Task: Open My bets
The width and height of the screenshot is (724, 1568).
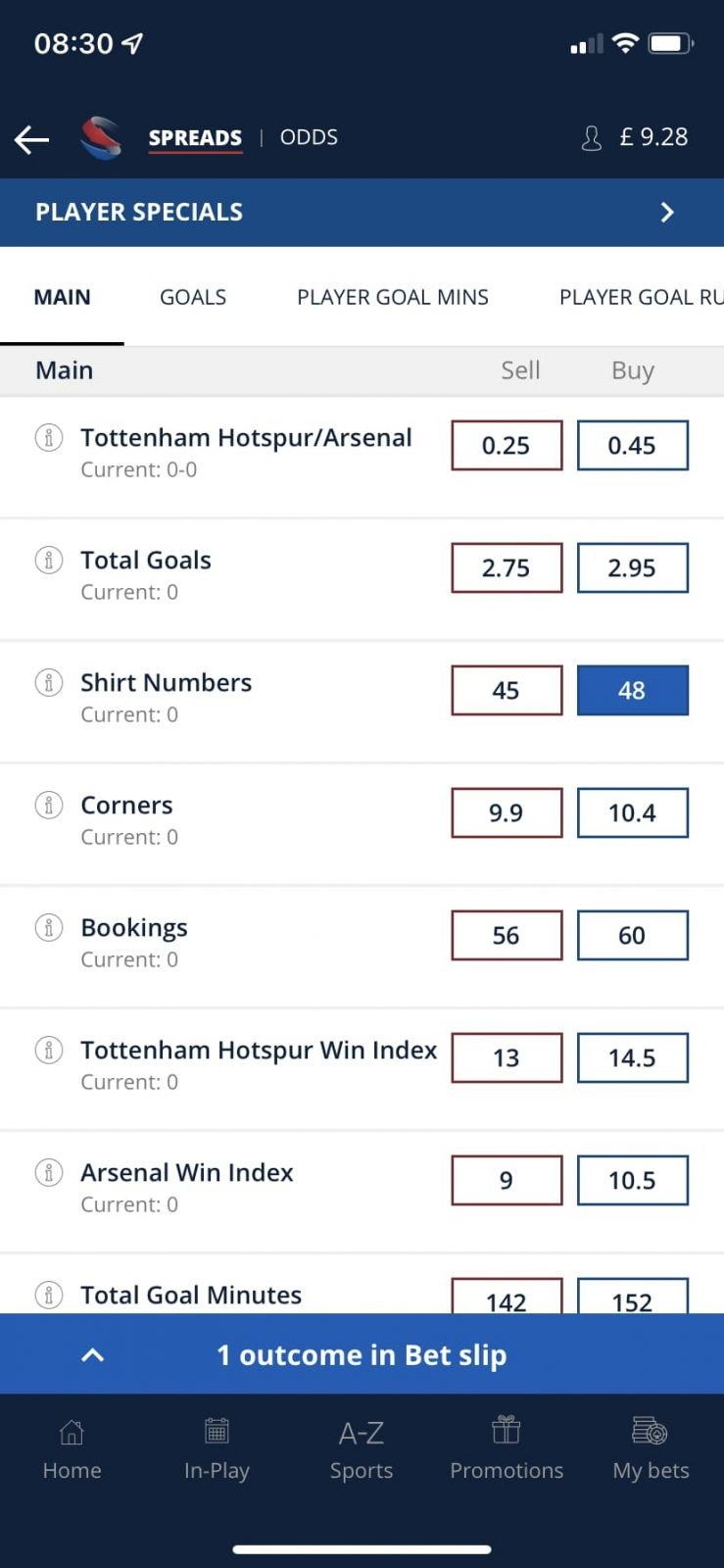Action: click(651, 1449)
